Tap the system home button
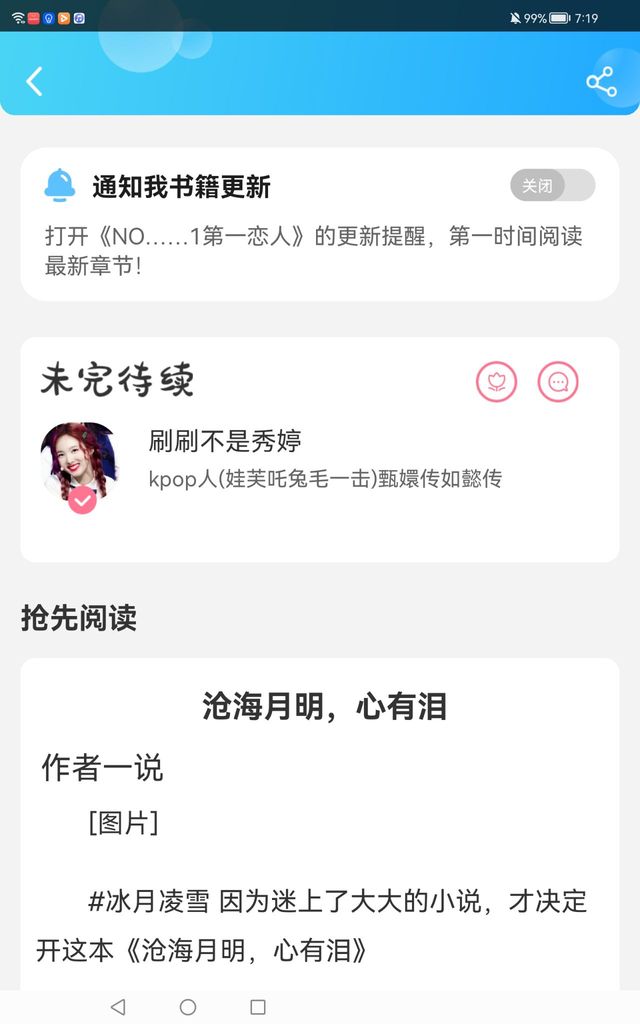This screenshot has height=1024, width=640. click(188, 1007)
